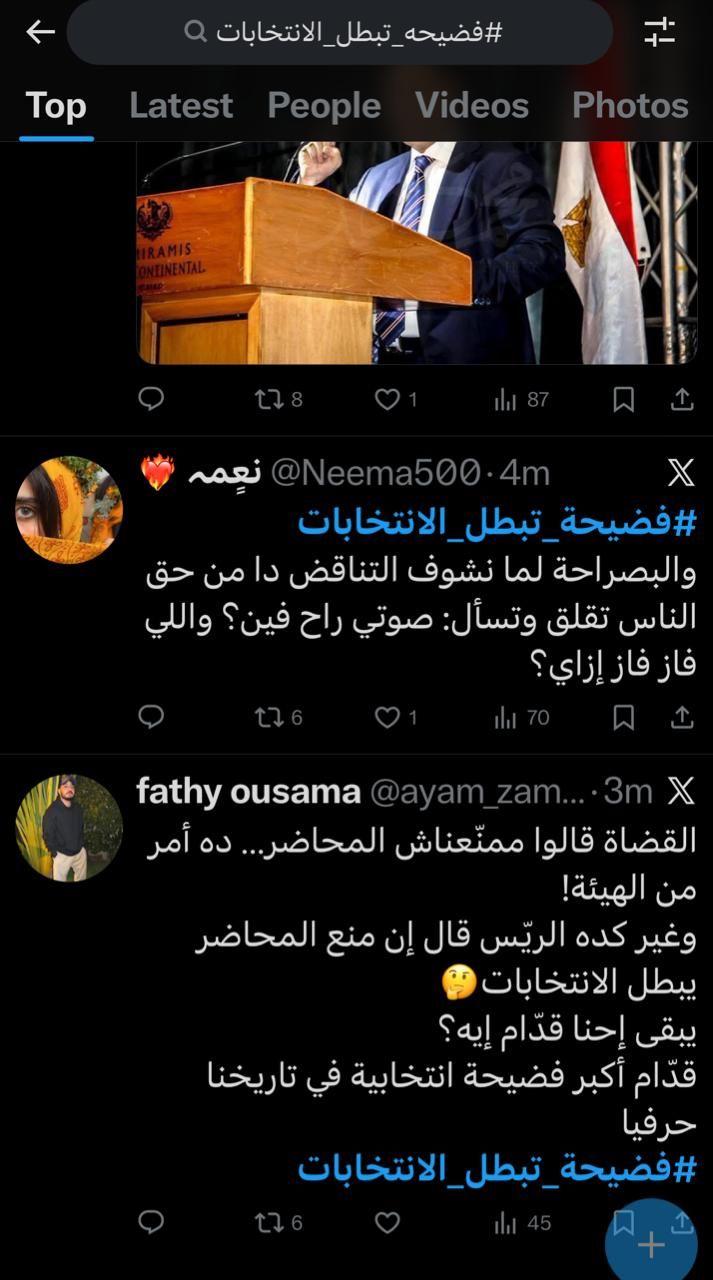Open search filter settings

660,32
